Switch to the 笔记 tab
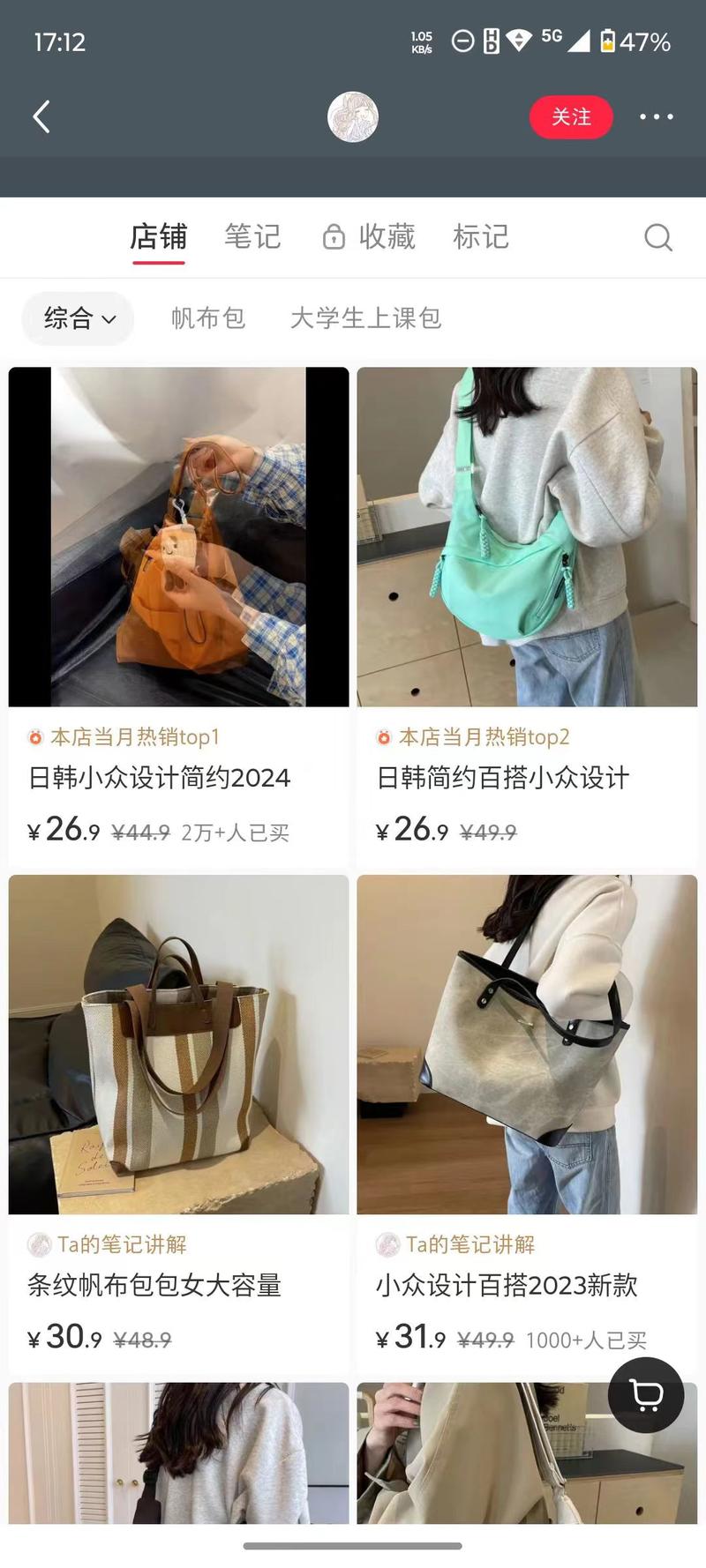Viewport: 706px width, 1568px height. (x=252, y=237)
